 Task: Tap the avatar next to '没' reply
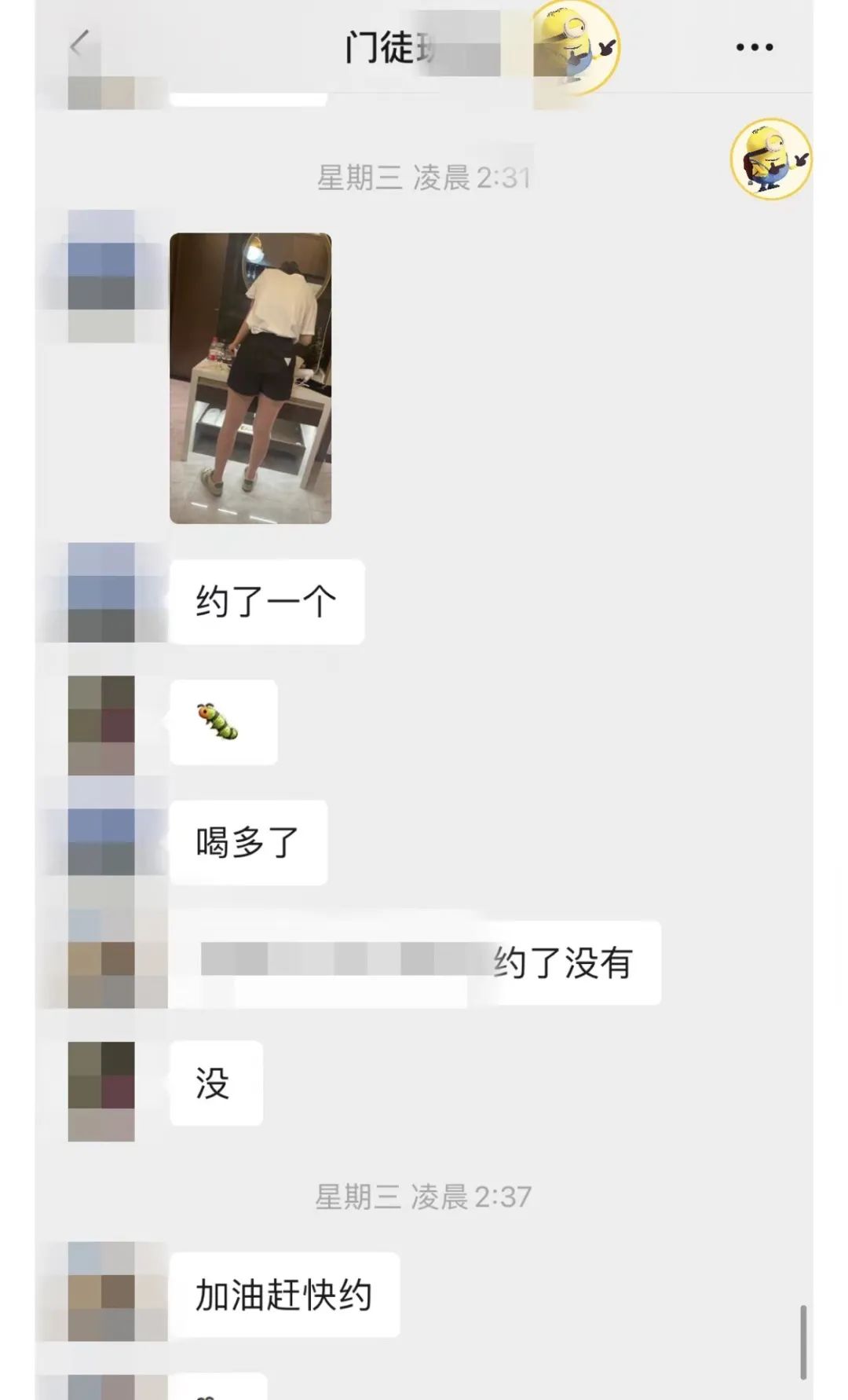click(101, 1090)
